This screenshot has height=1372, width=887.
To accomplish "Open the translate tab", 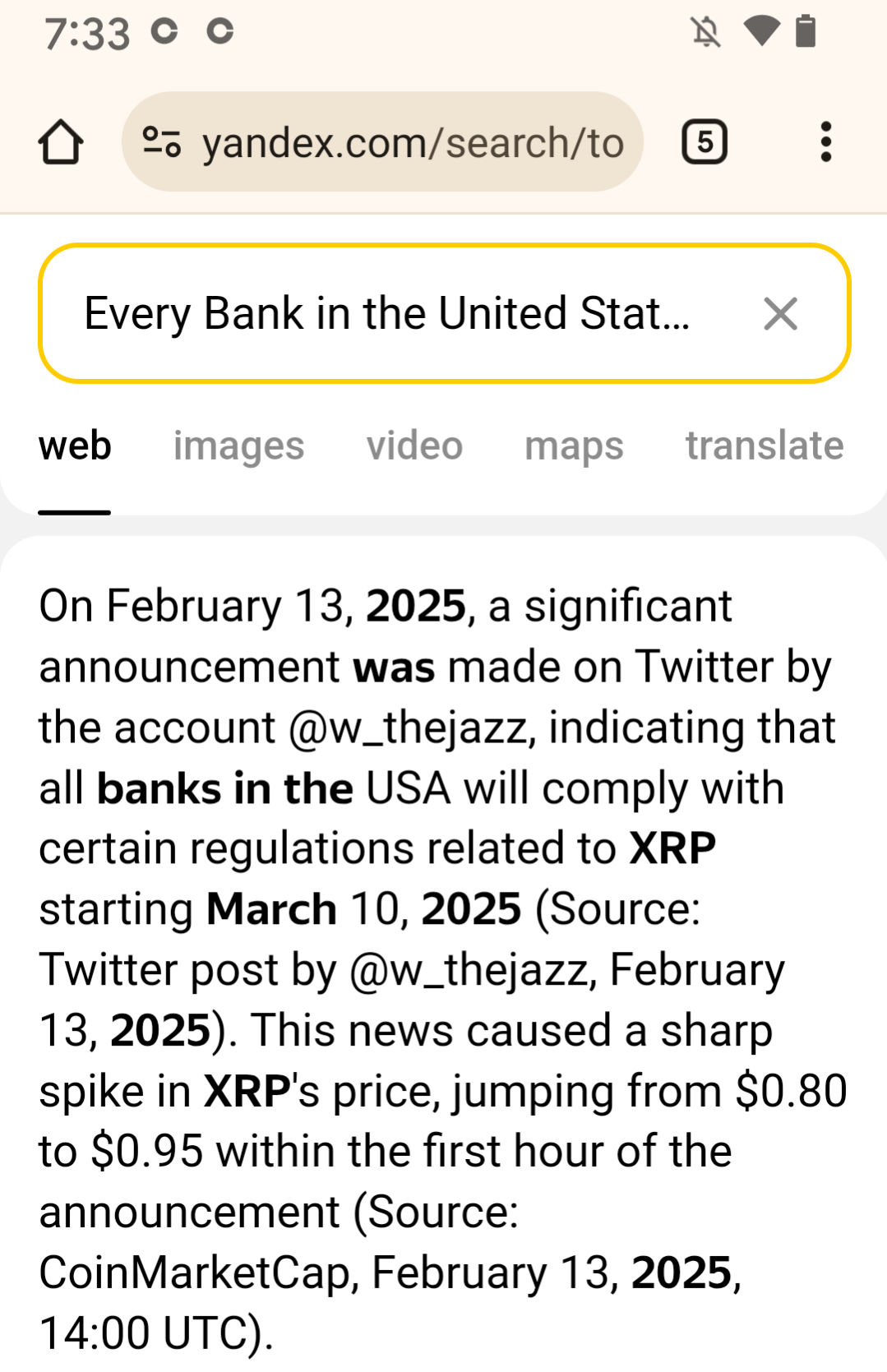I will point(764,446).
